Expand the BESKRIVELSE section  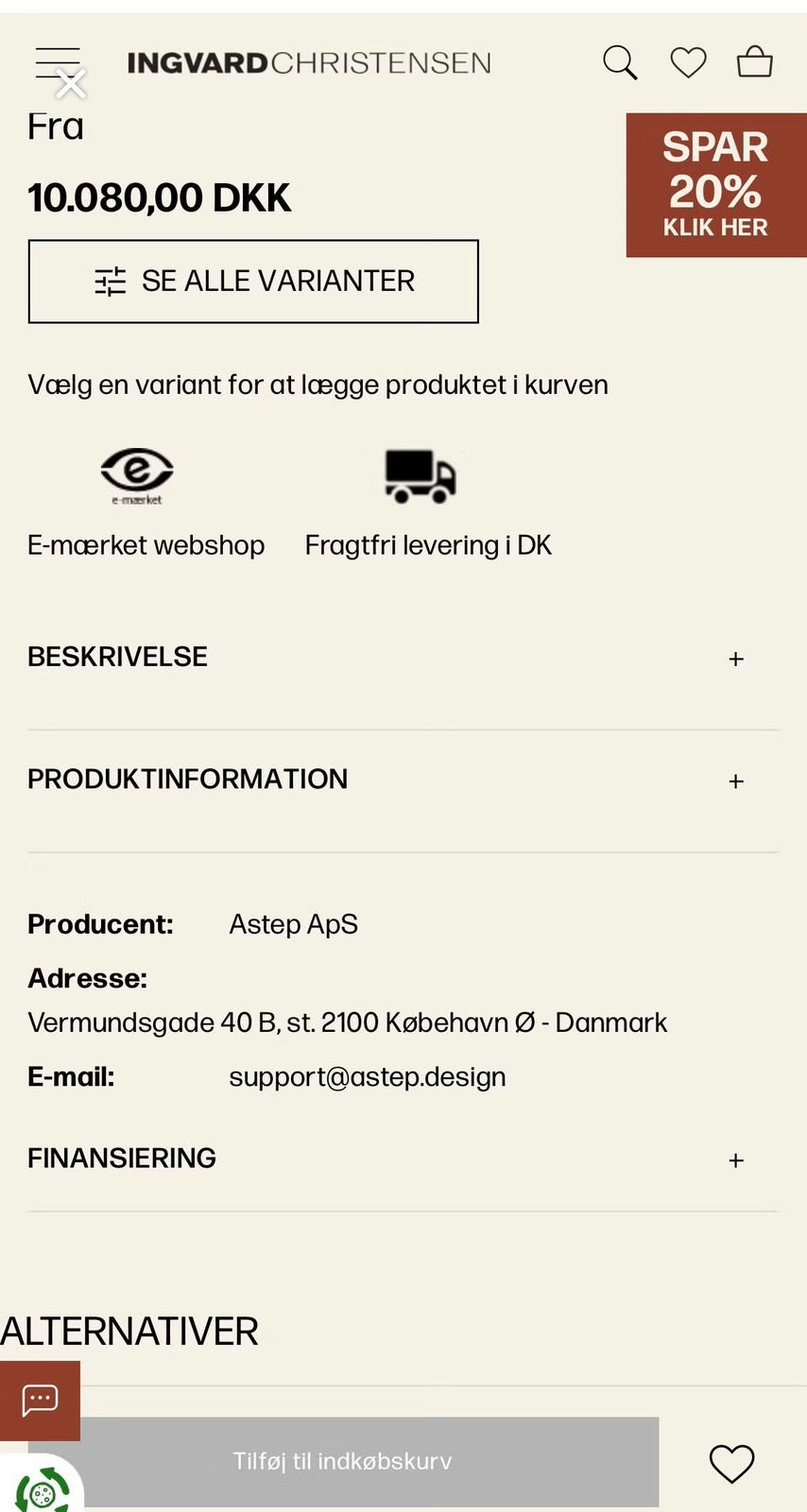point(403,658)
